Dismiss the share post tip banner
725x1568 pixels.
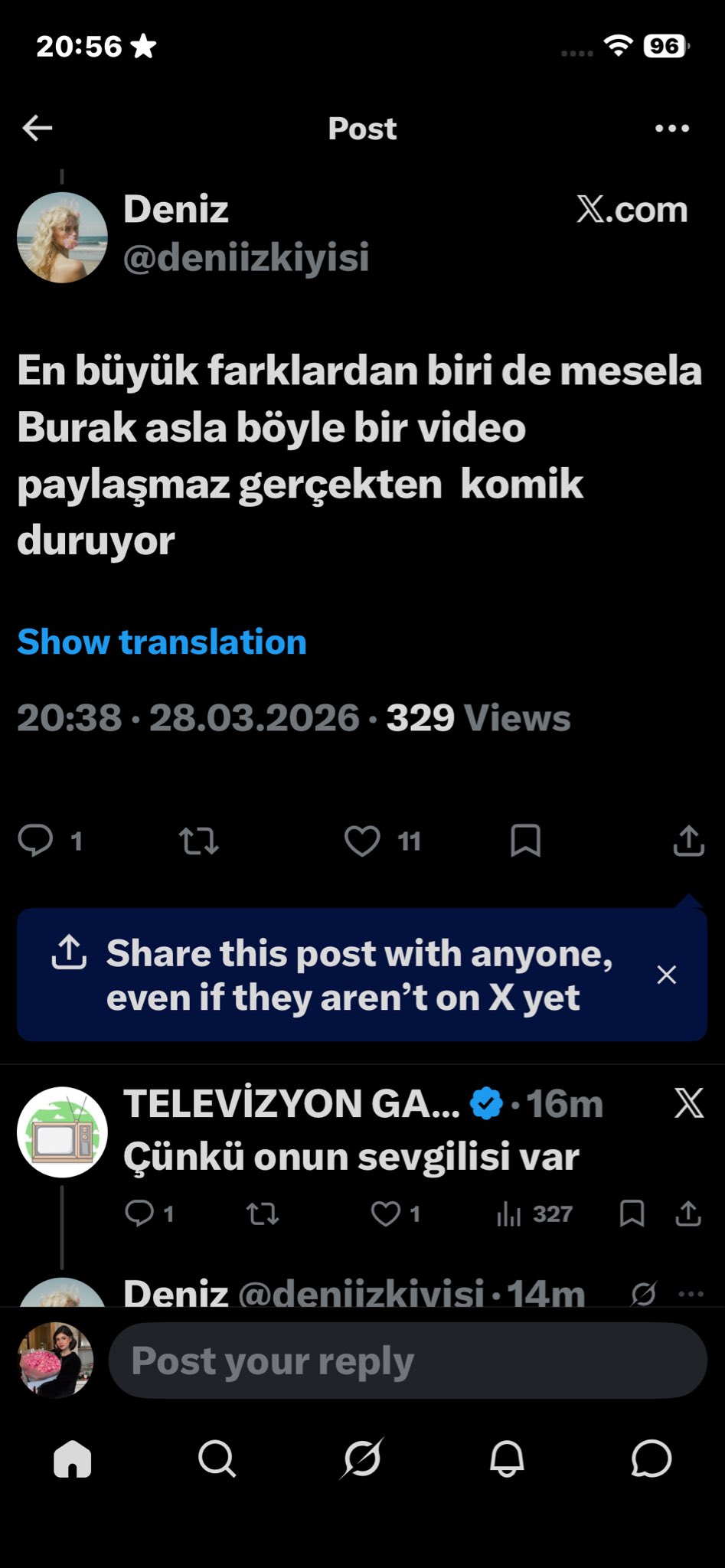(x=666, y=975)
